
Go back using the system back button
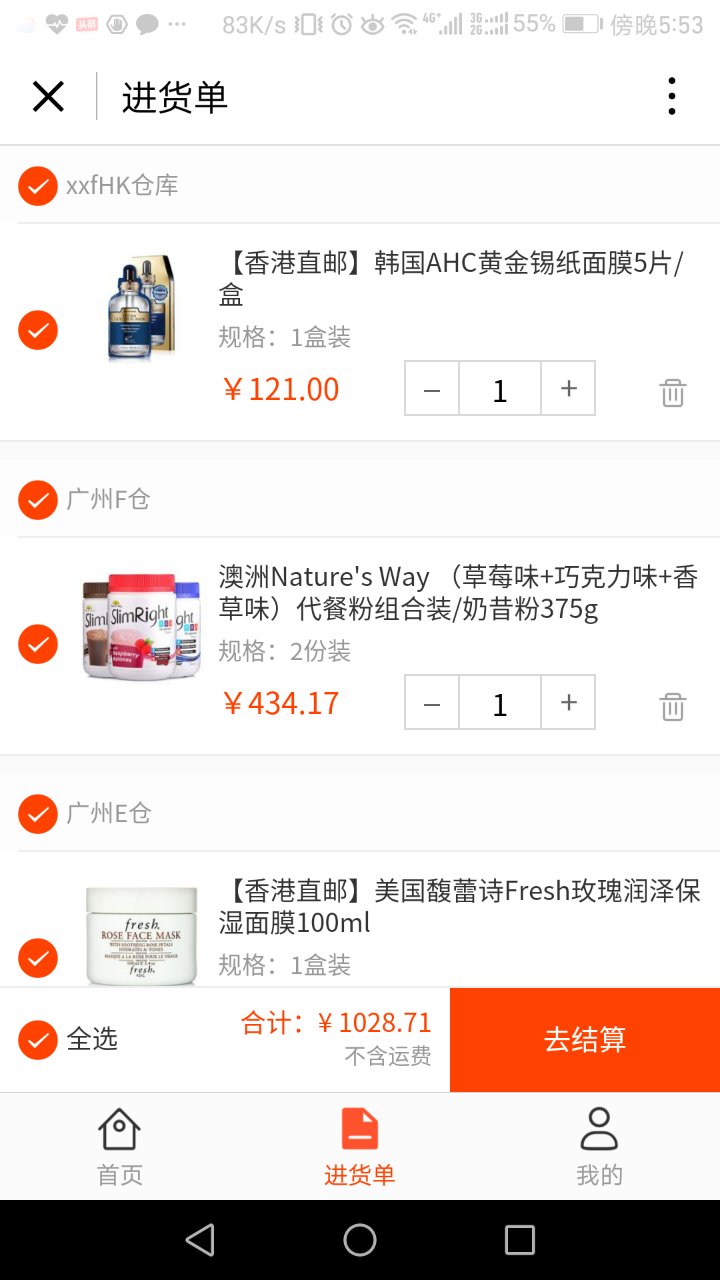(200, 1240)
